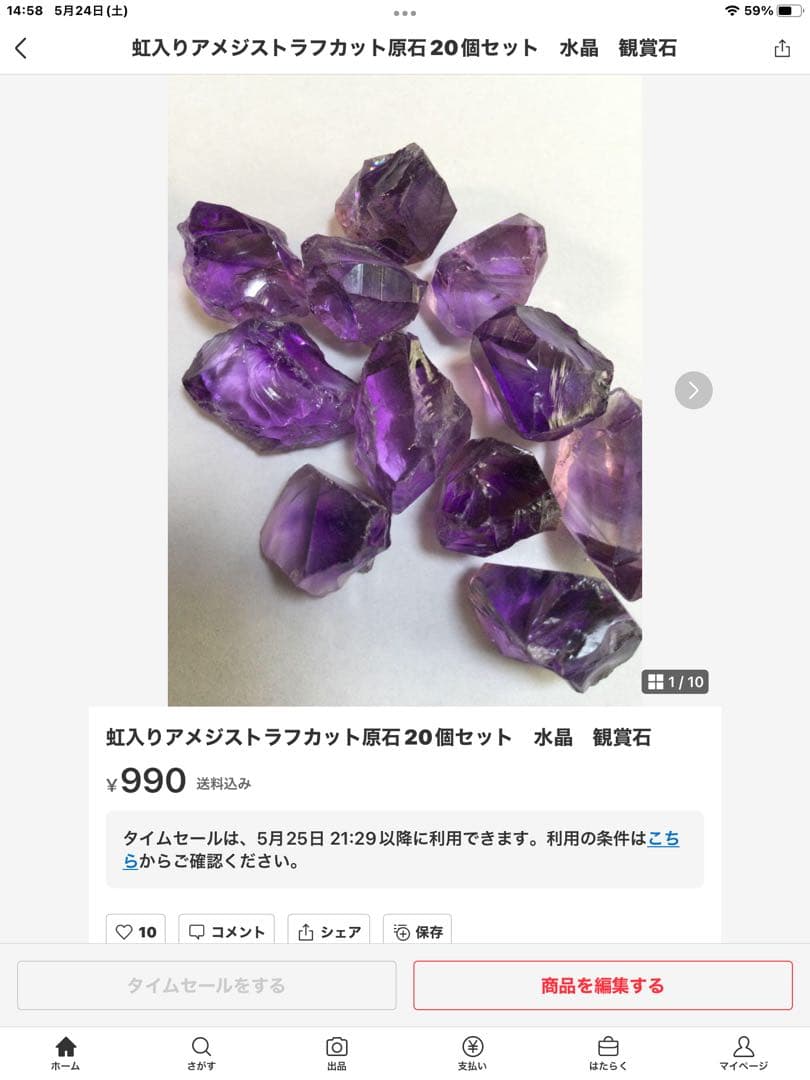Open the コメント comment section
810x1080 pixels.
[226, 931]
